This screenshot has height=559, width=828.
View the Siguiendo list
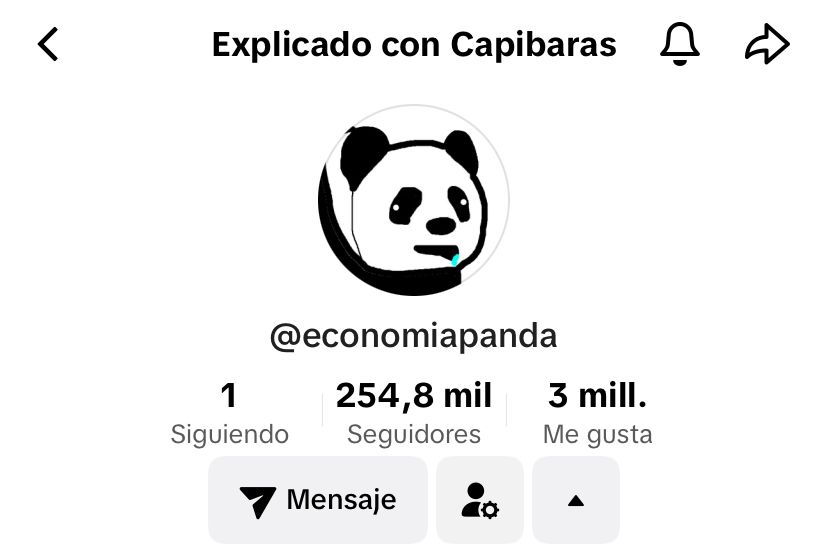click(x=229, y=413)
